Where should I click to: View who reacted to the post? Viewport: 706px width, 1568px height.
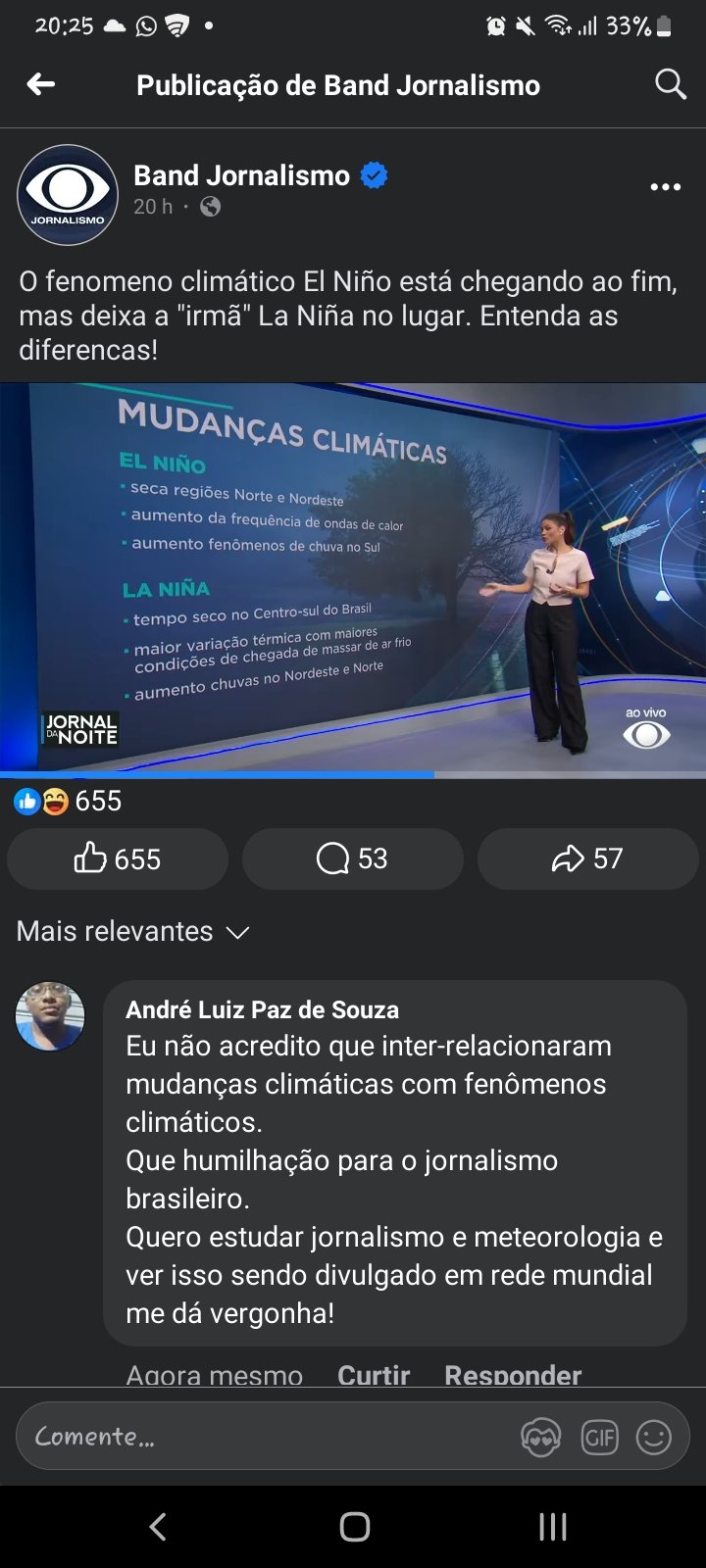coord(69,801)
